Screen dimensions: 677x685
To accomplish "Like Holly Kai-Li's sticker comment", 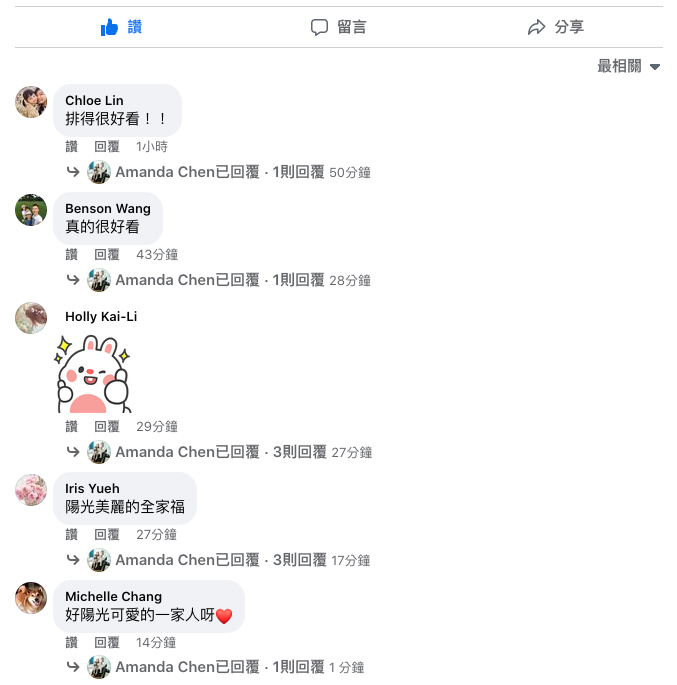I will (72, 427).
